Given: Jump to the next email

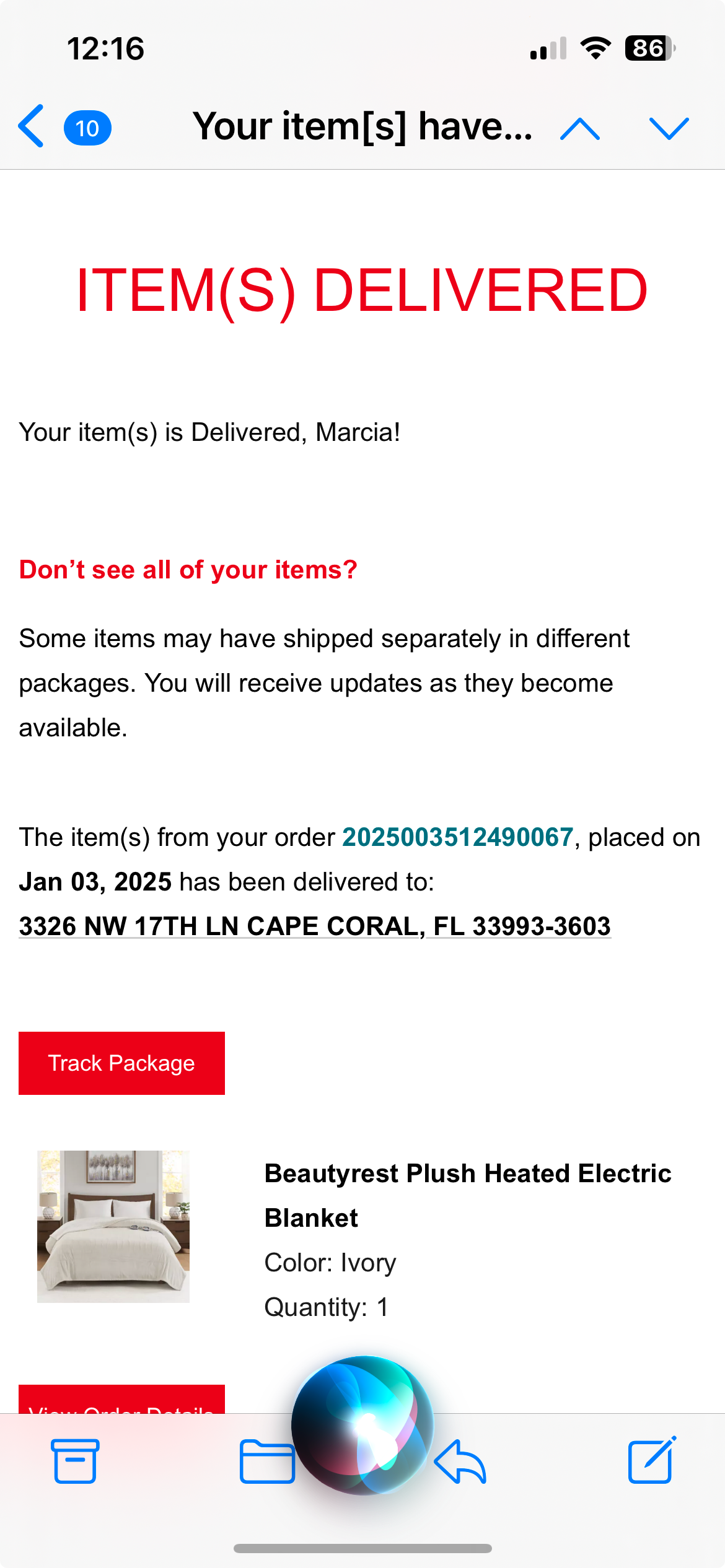Looking at the screenshot, I should coord(669,128).
